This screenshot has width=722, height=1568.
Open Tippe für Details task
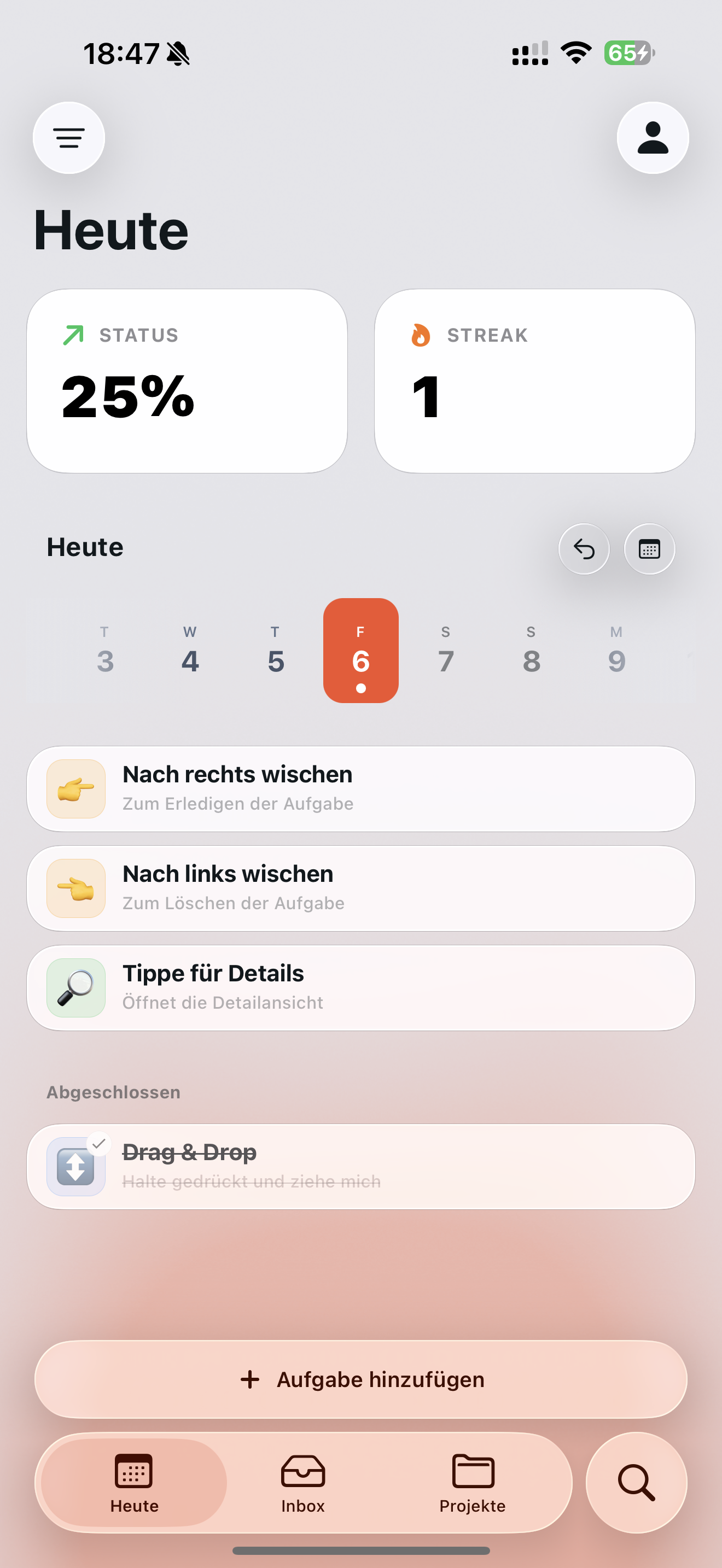coord(361,987)
